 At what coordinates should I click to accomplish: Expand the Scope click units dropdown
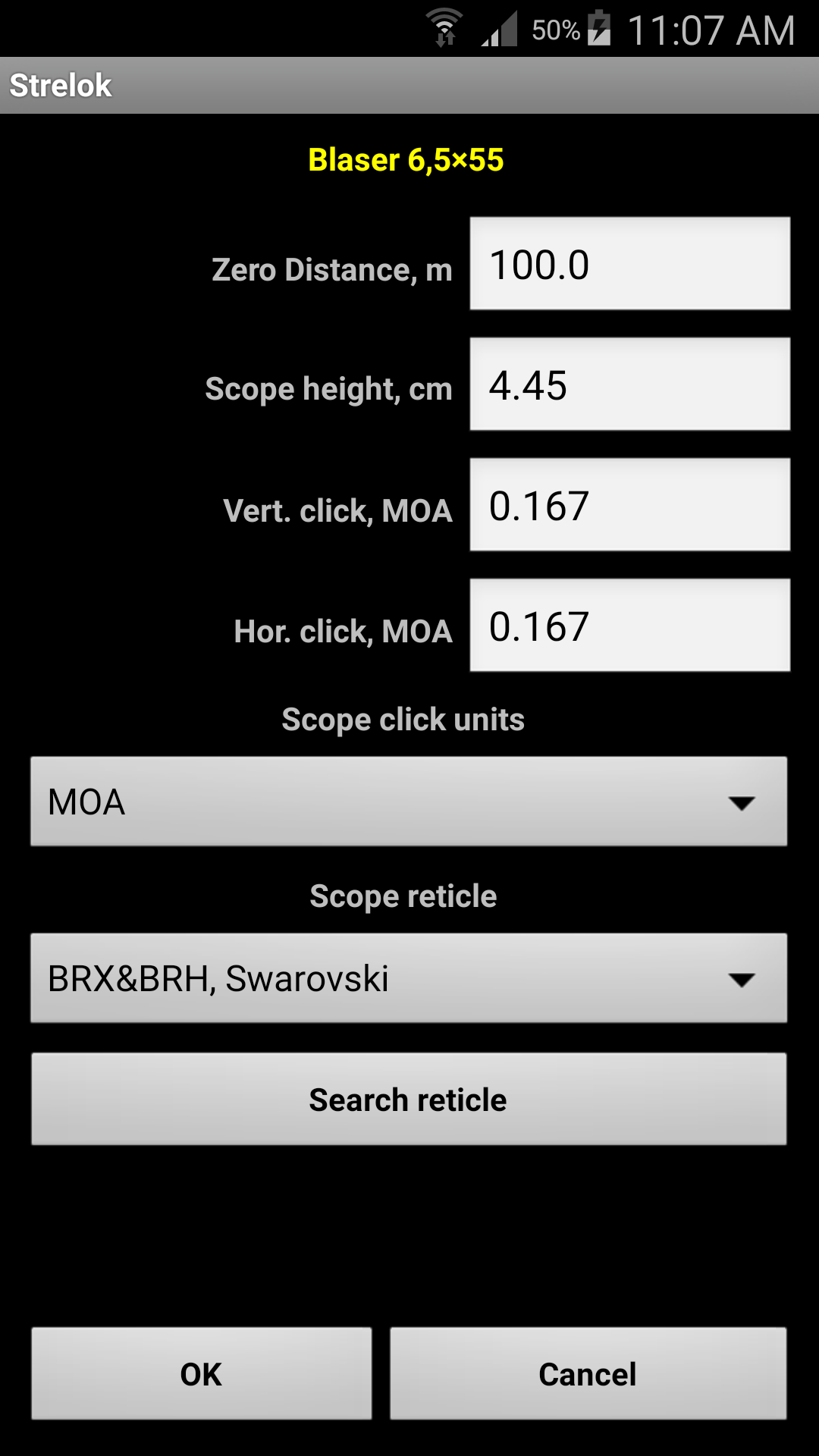click(x=409, y=802)
